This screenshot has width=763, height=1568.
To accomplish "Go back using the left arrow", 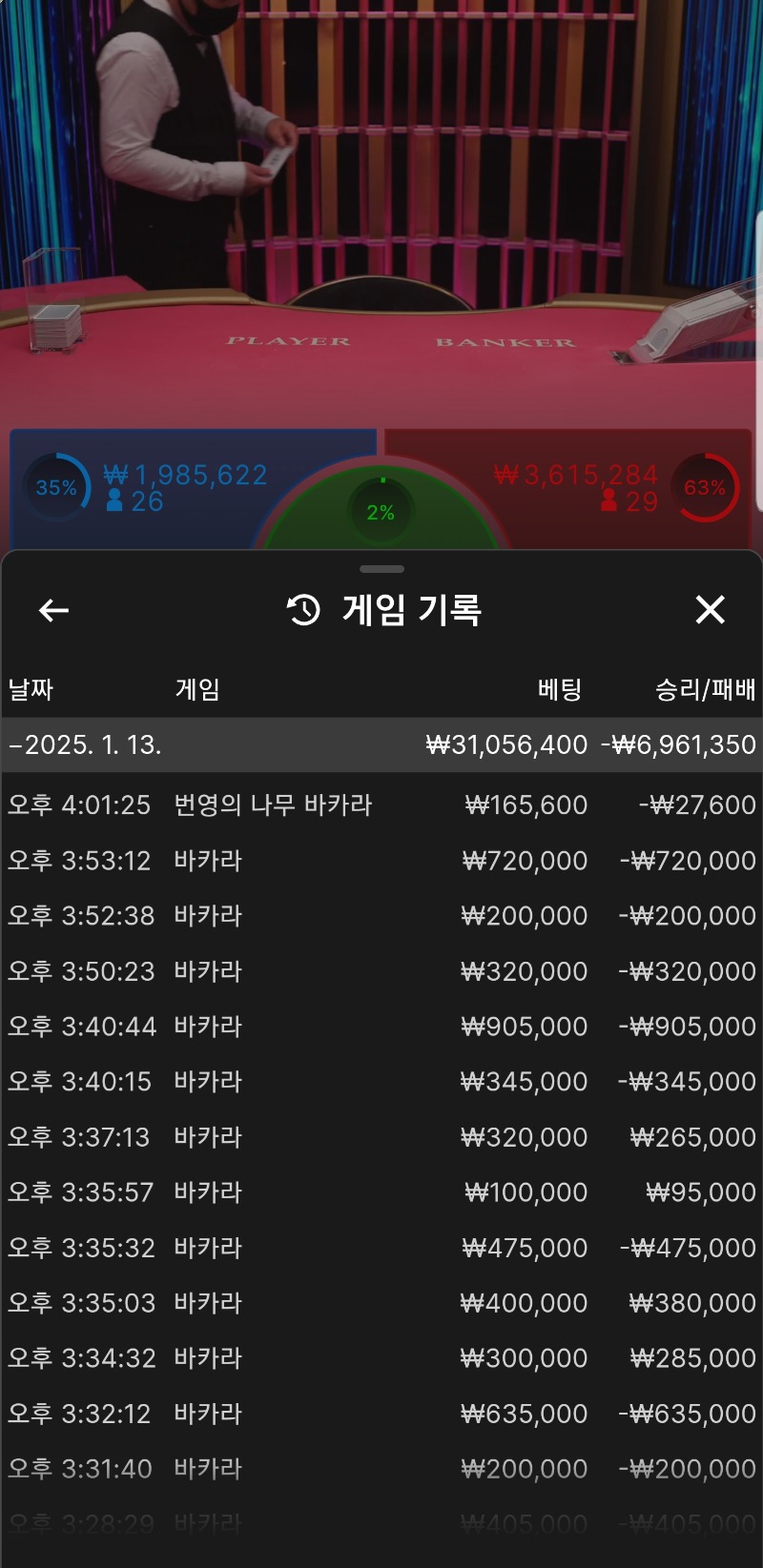I will pos(54,610).
